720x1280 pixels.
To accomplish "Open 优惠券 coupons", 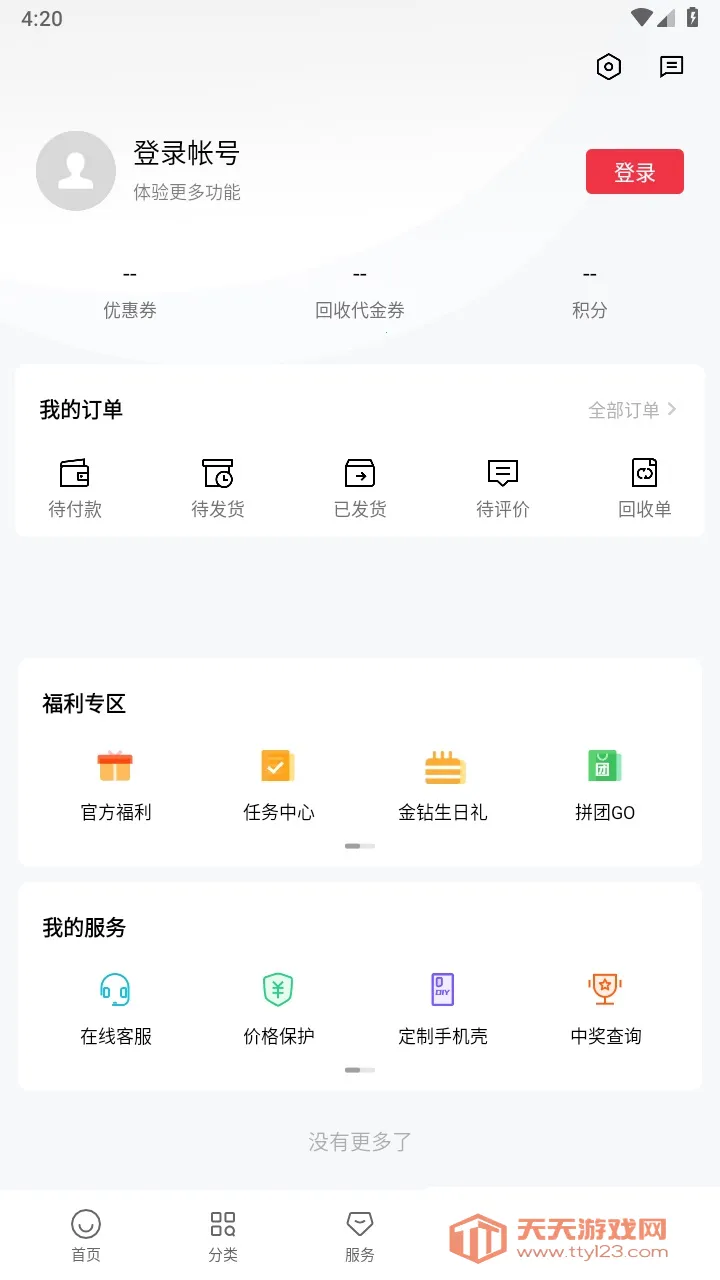I will pos(130,292).
